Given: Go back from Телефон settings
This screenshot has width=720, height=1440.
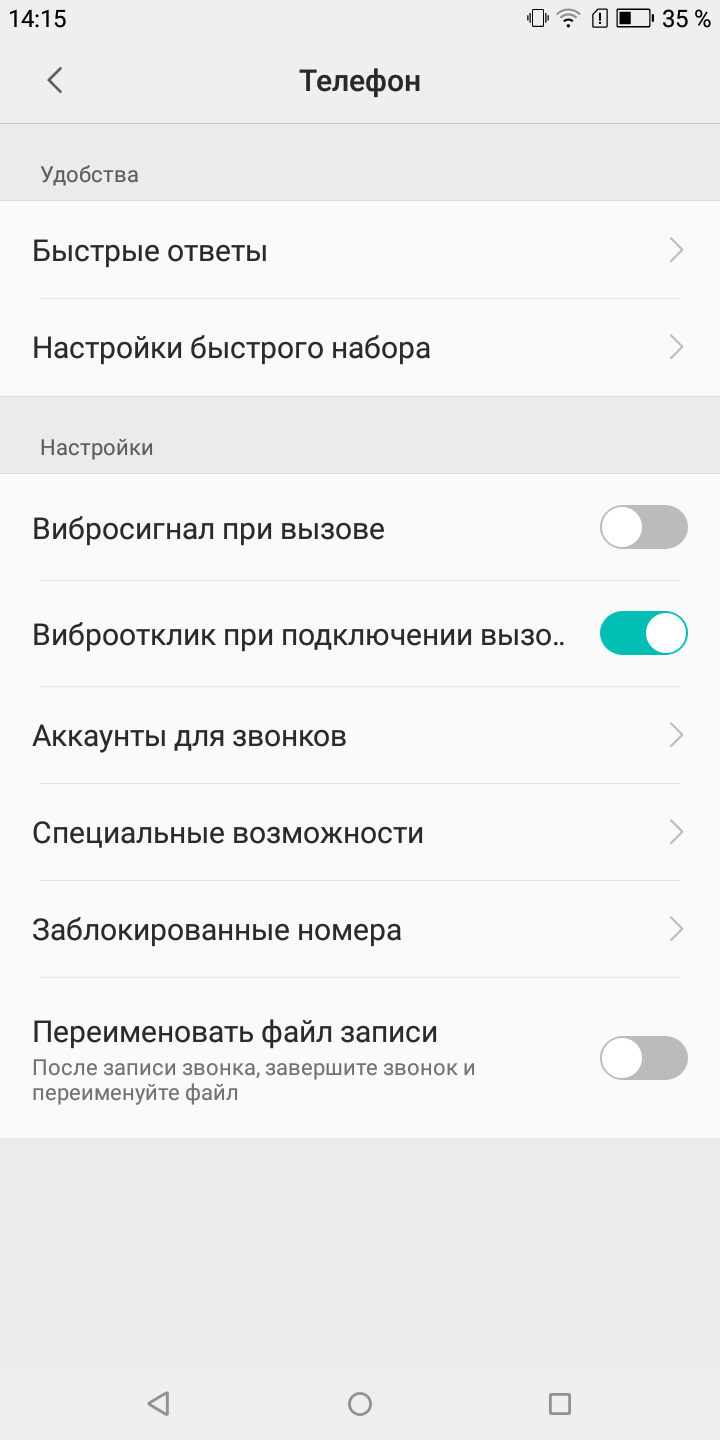Looking at the screenshot, I should (55, 81).
